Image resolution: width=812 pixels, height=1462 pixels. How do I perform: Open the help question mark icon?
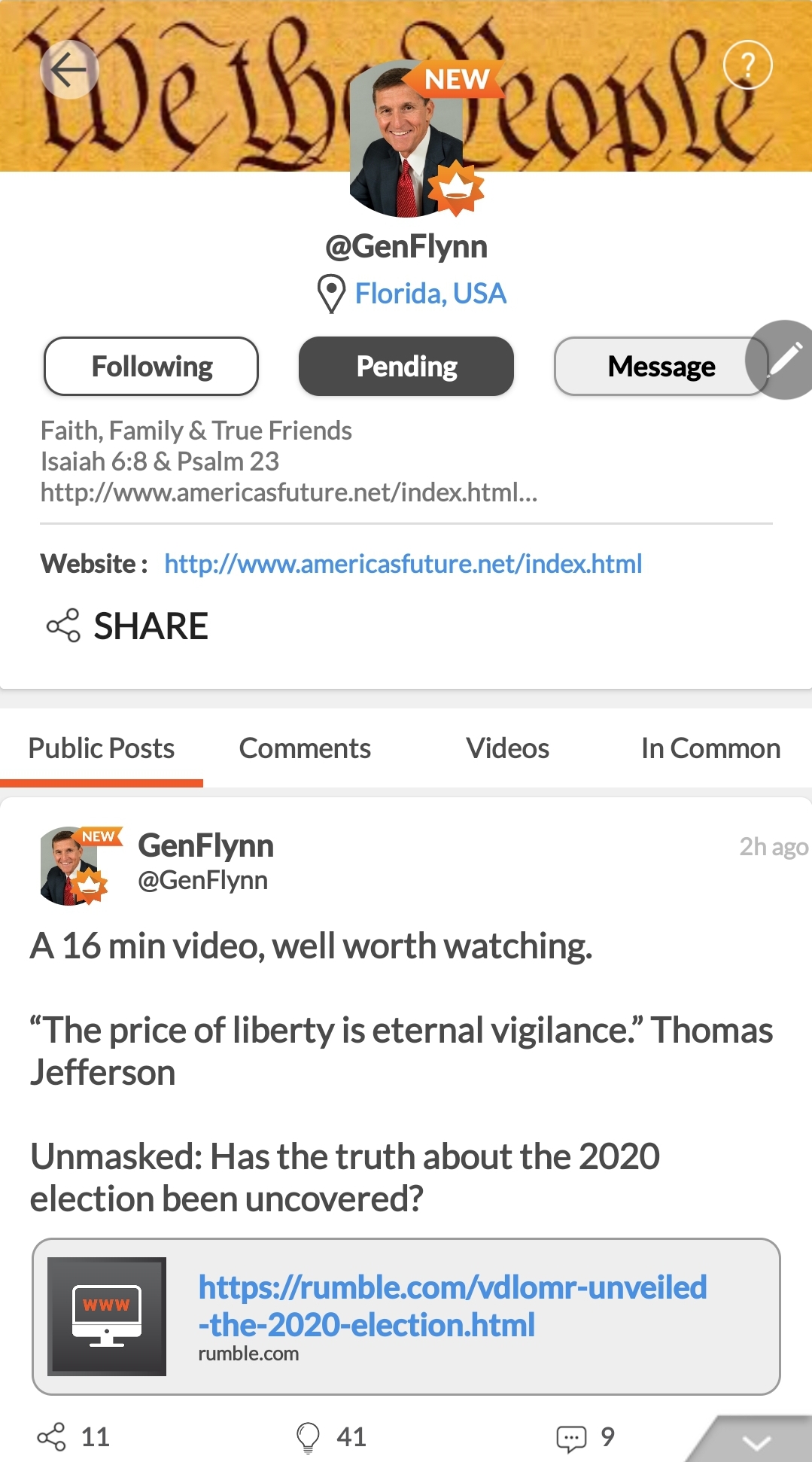pyautogui.click(x=747, y=65)
